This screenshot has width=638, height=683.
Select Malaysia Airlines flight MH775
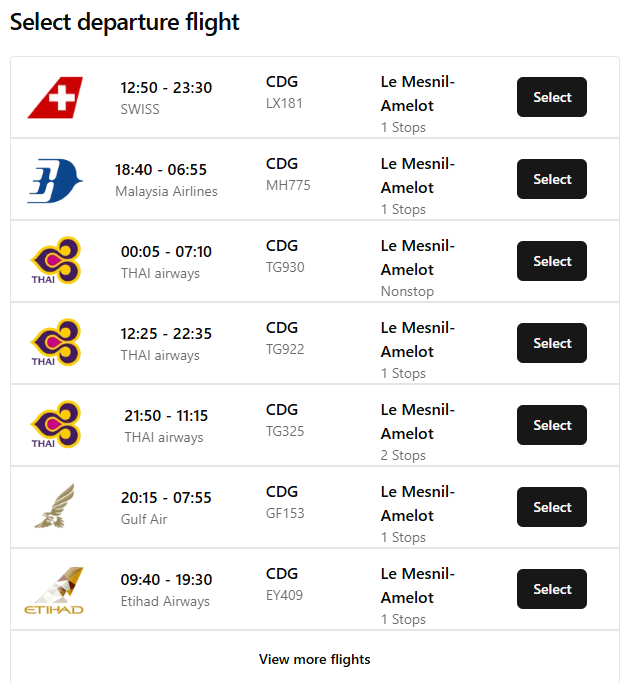pos(551,179)
